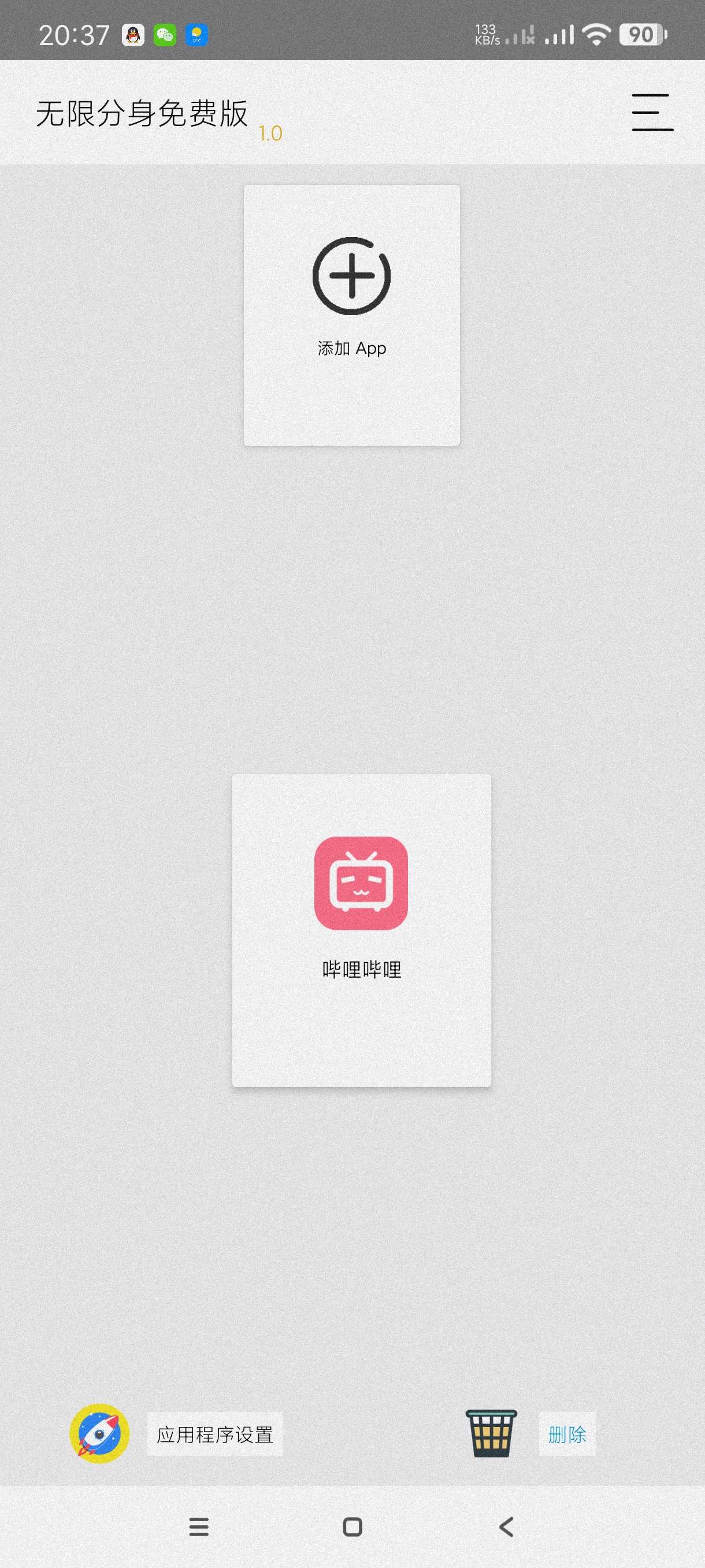
Task: Tap the rocket icon beside 应用程序设置
Action: 100,1433
